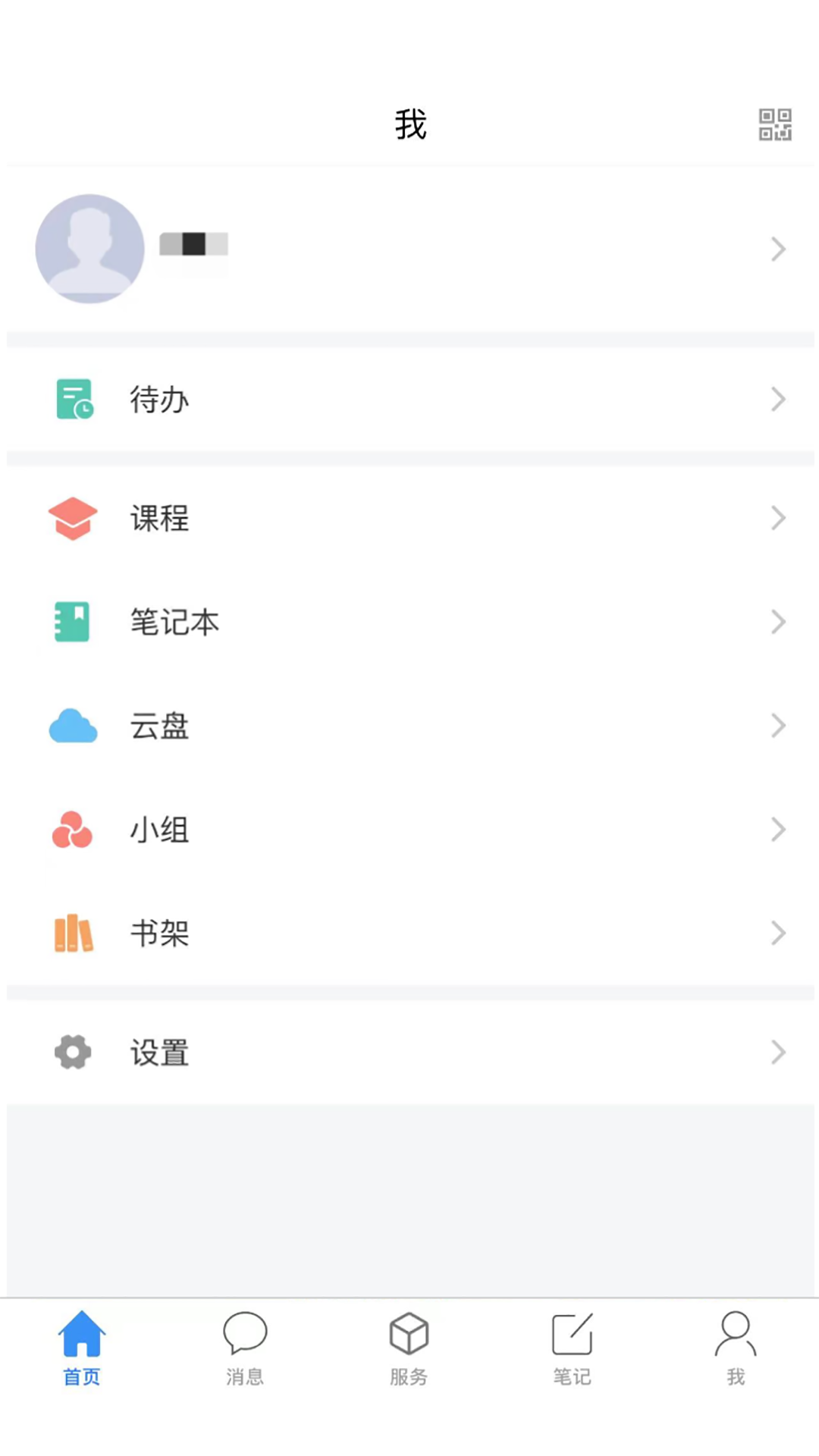Viewport: 819px width, 1456px height.
Task: Tap the 课程 courses graduation cap icon
Action: 73,518
